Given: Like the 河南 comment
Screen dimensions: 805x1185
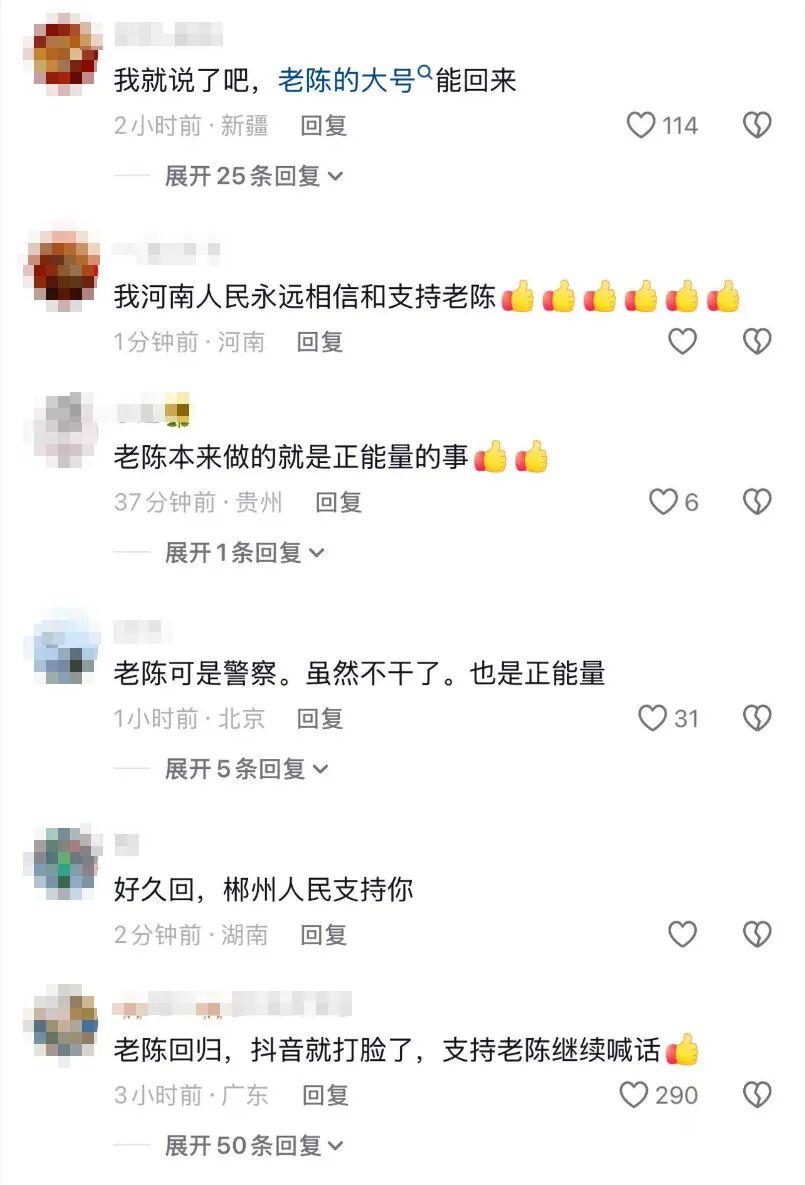Looking at the screenshot, I should [x=682, y=342].
